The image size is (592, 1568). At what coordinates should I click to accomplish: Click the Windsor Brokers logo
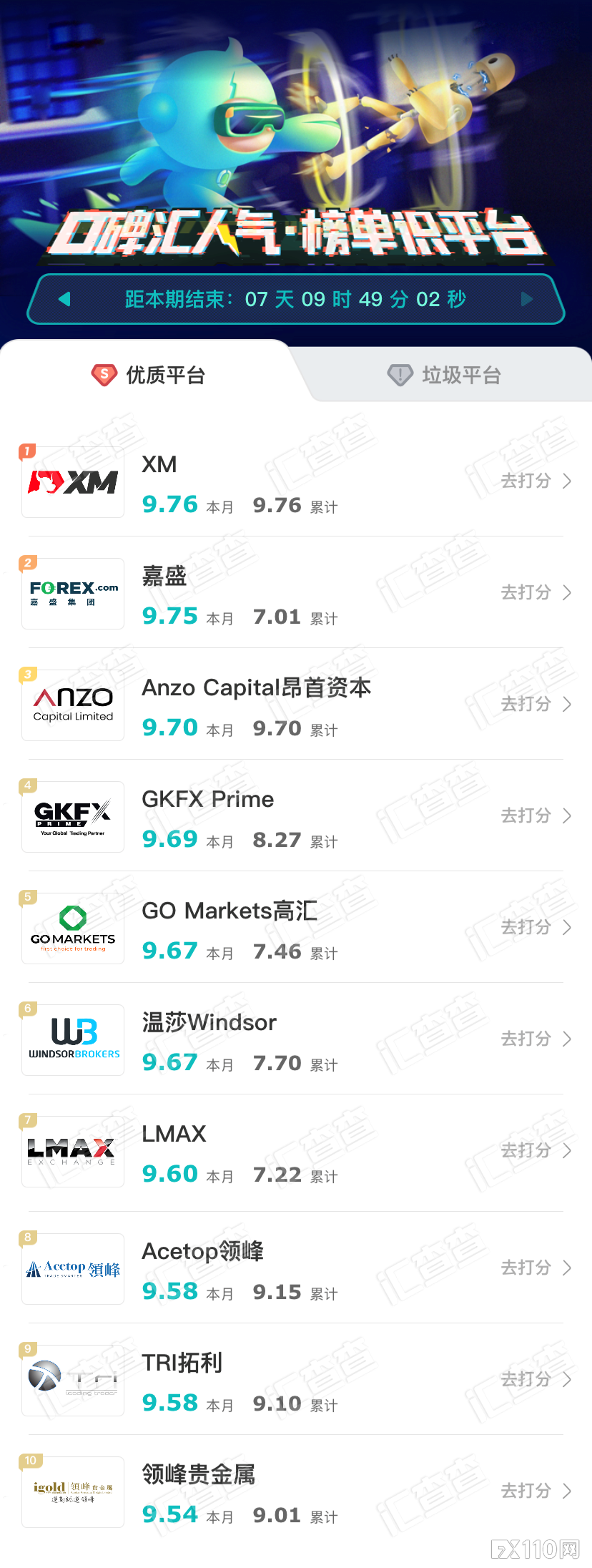coord(72,1039)
